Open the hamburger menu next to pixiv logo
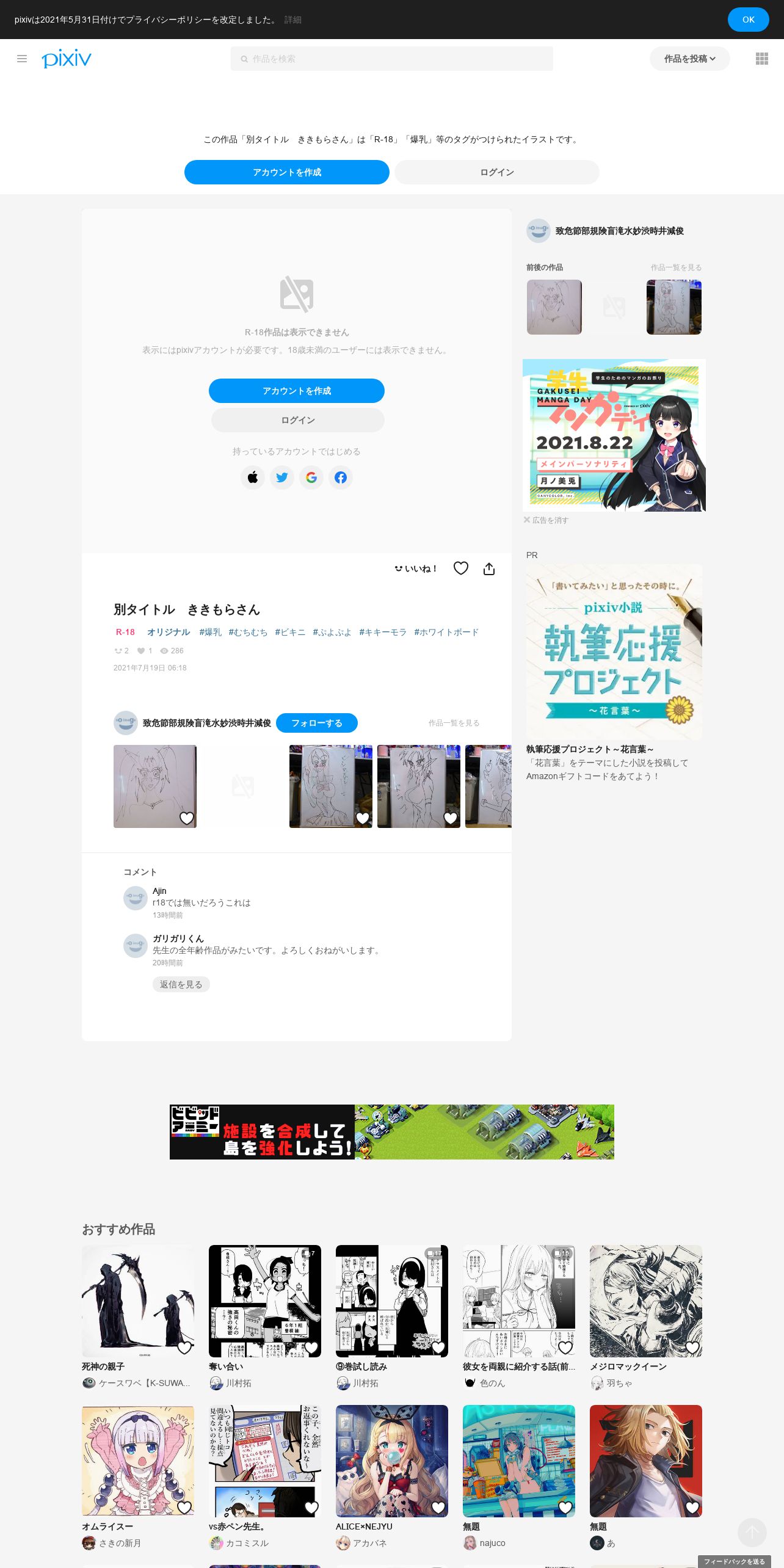The width and height of the screenshot is (784, 1568). pos(22,59)
